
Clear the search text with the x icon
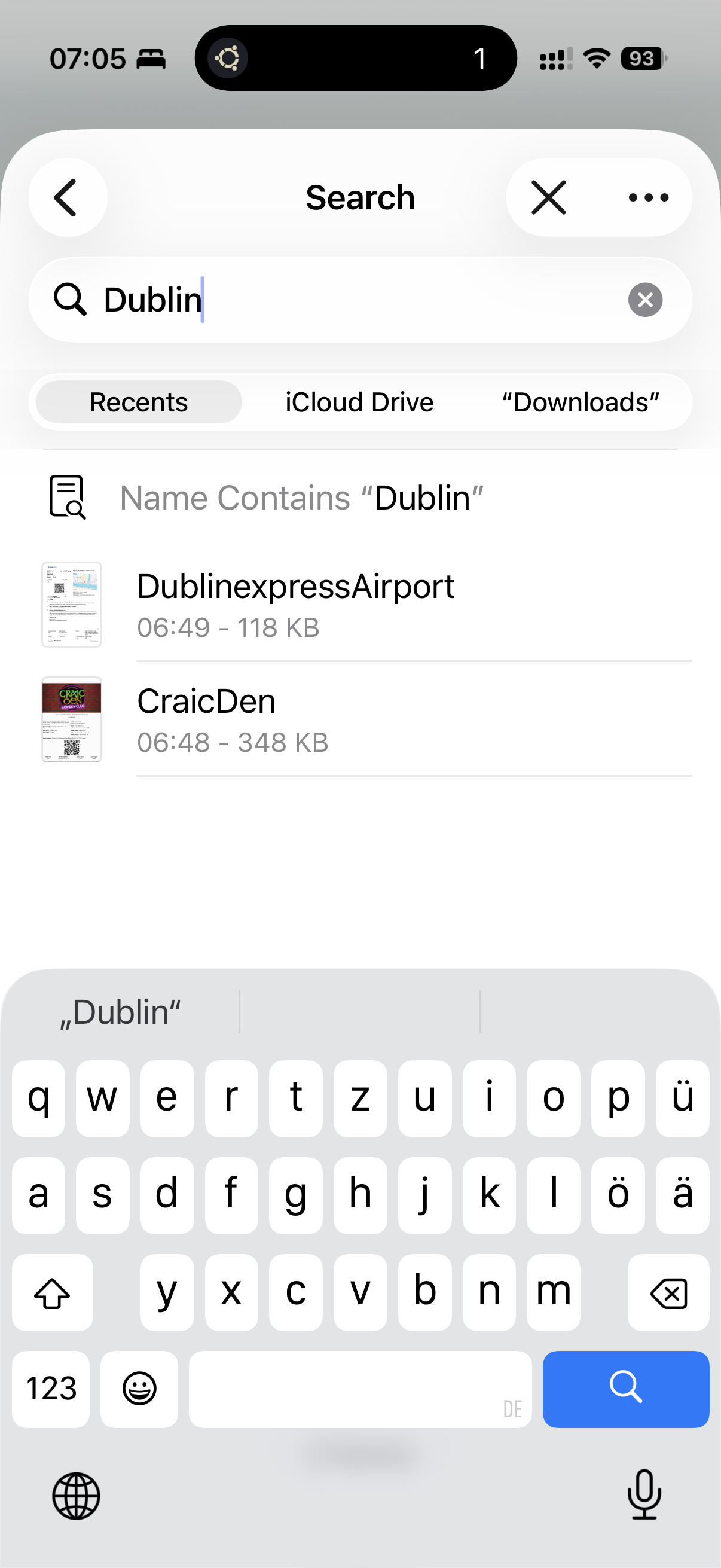(x=644, y=299)
